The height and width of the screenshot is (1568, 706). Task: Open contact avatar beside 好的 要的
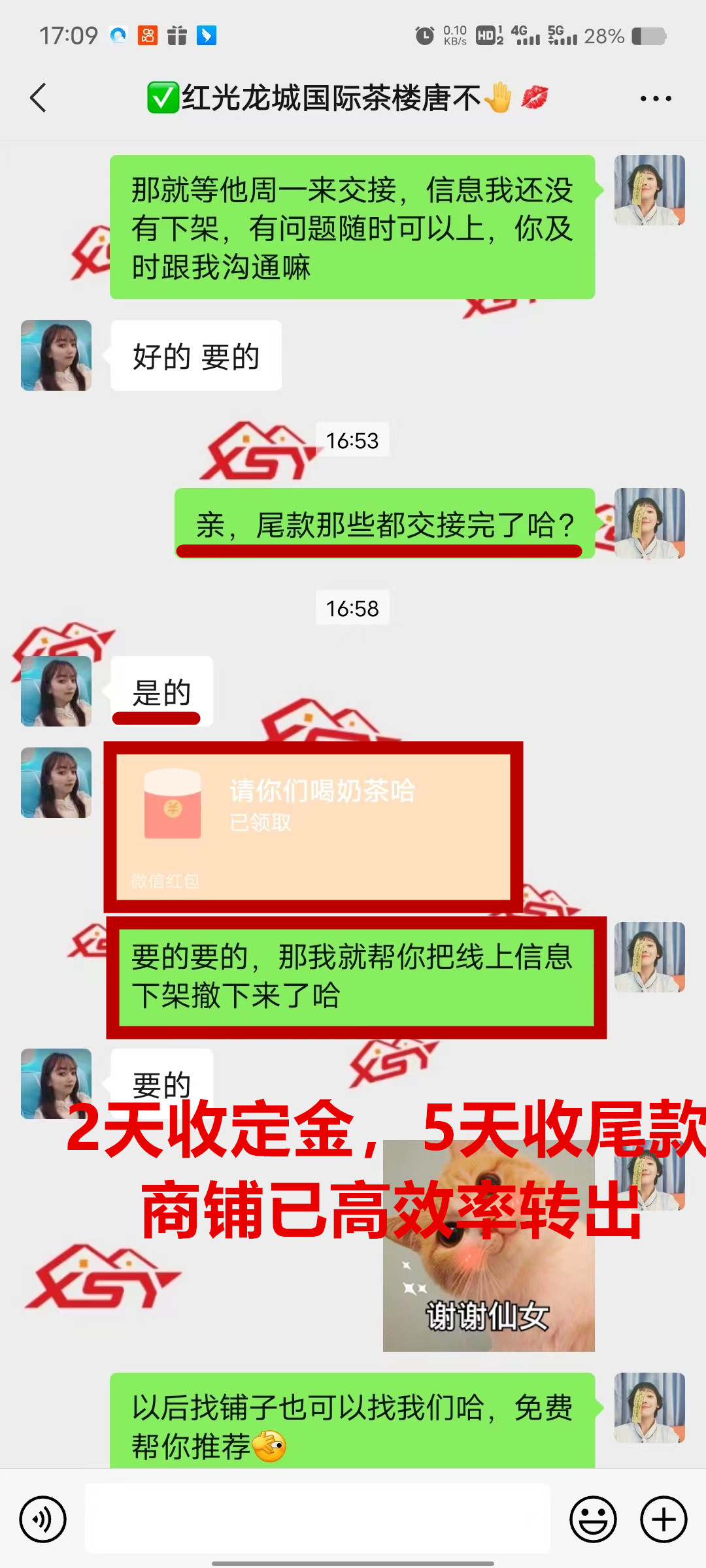[56, 355]
